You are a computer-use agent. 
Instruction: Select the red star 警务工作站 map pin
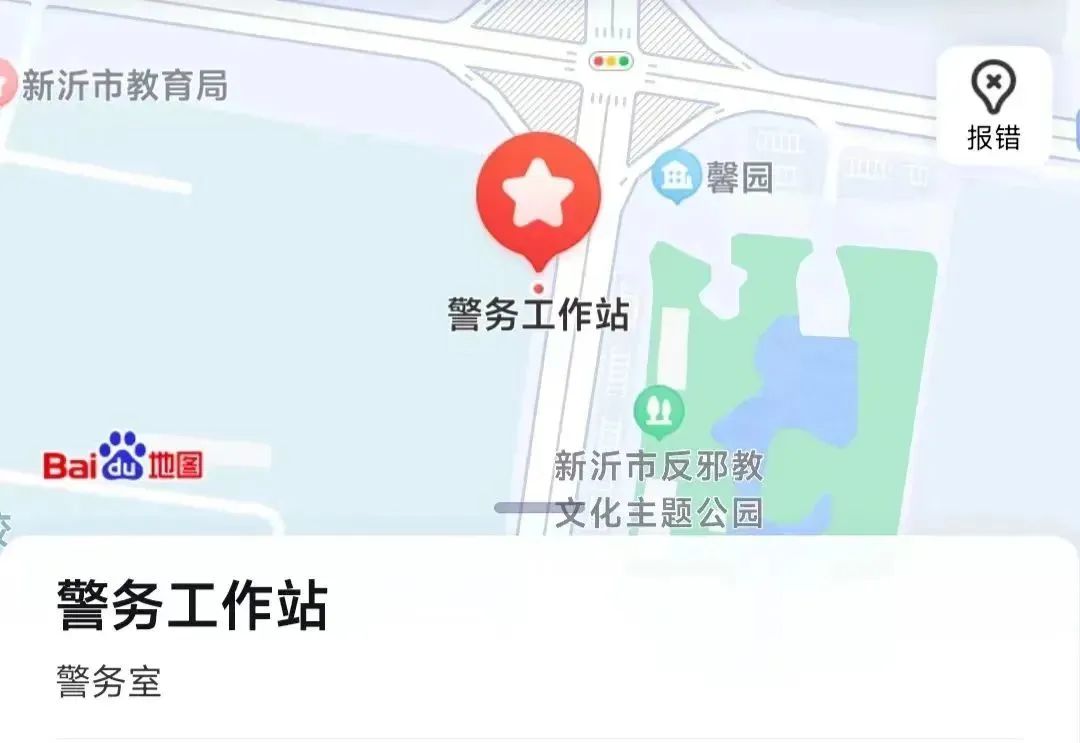538,197
